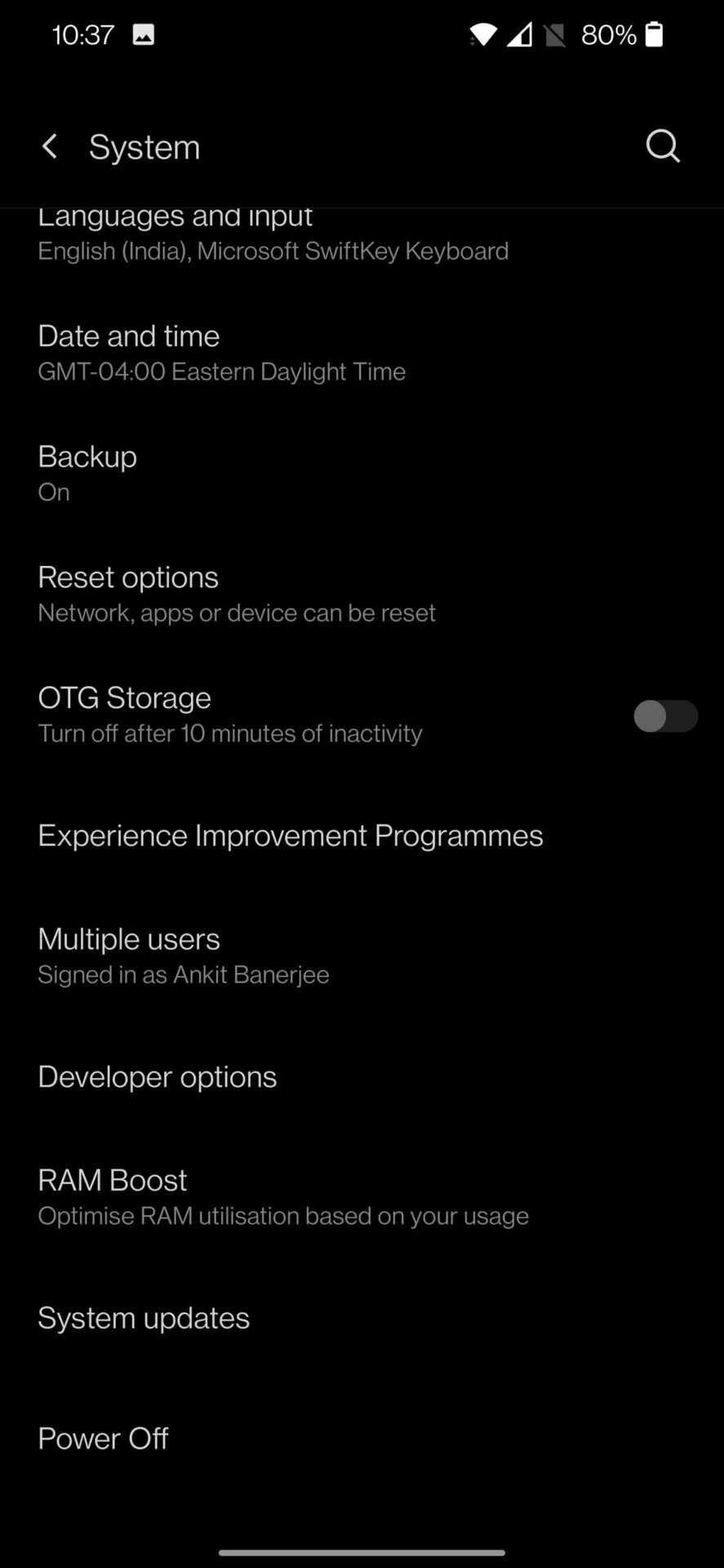The width and height of the screenshot is (724, 1568).
Task: Open Languages and input settings
Action: (x=362, y=238)
